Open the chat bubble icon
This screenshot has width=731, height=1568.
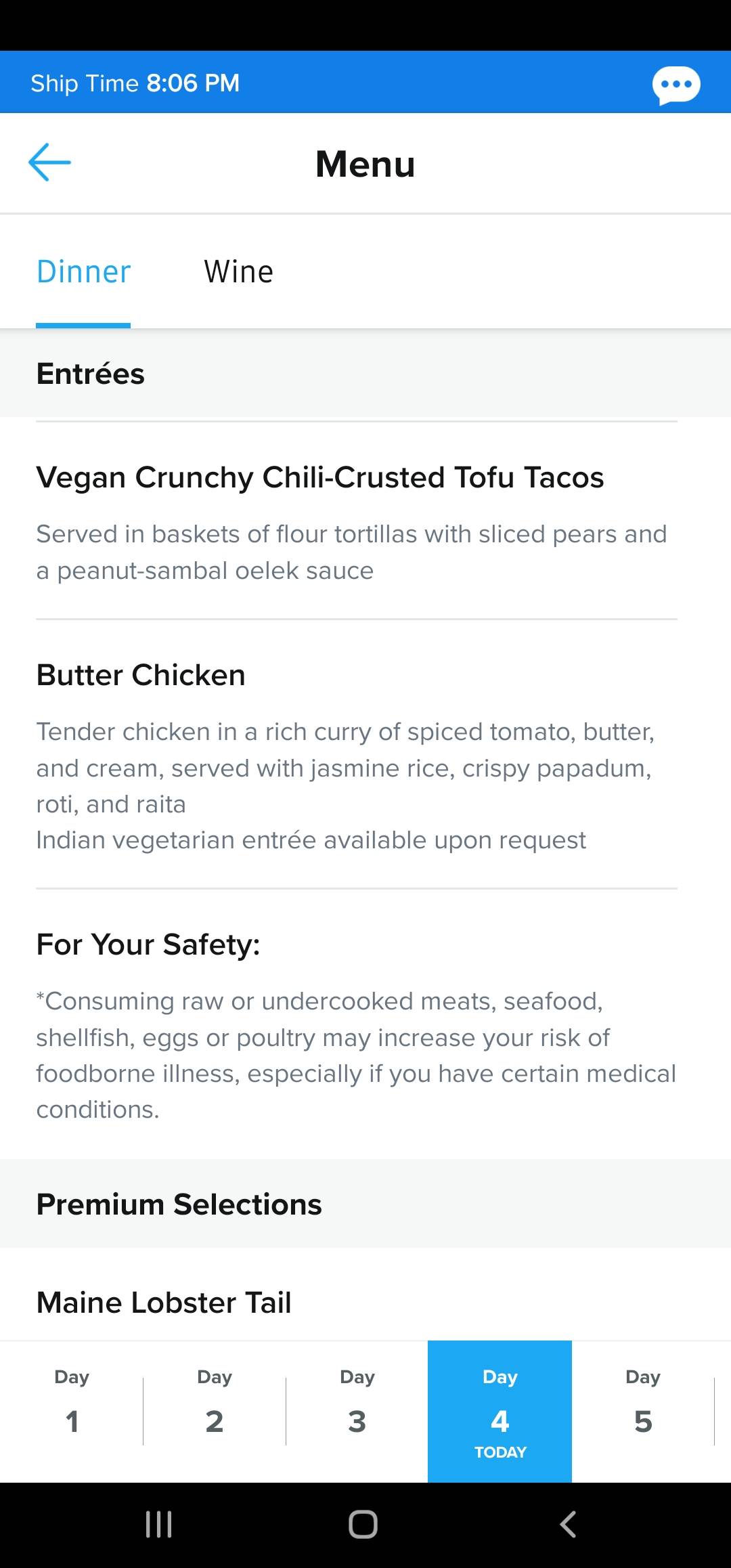coord(675,85)
